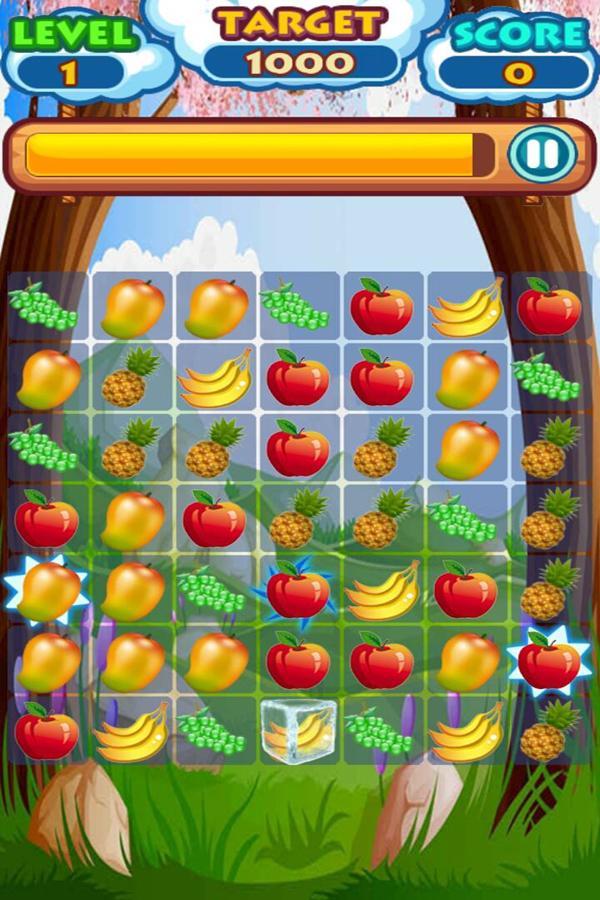Viewport: 600px width, 900px height.
Task: Select the mango with glowing star outline
Action: 47,590
